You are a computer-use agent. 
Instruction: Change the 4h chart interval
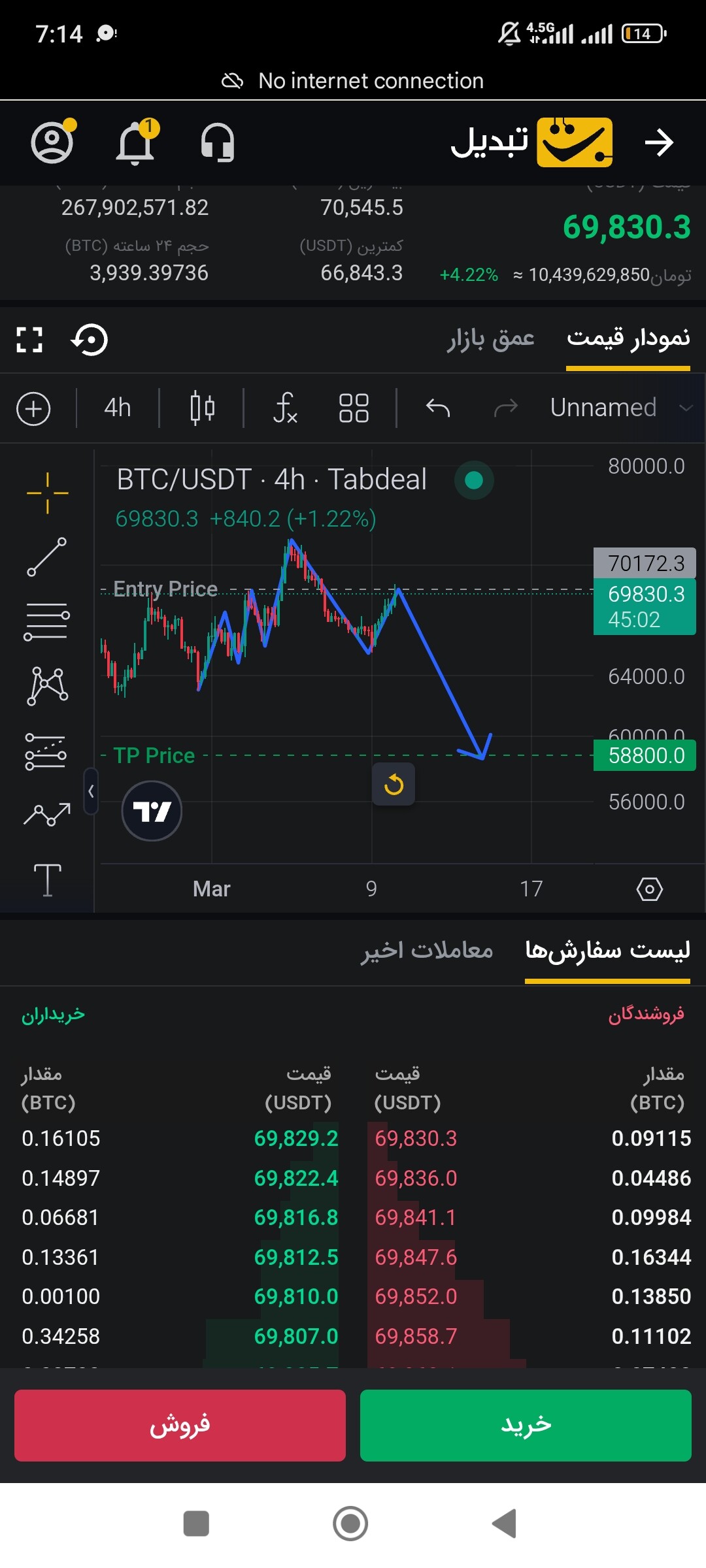coord(118,408)
